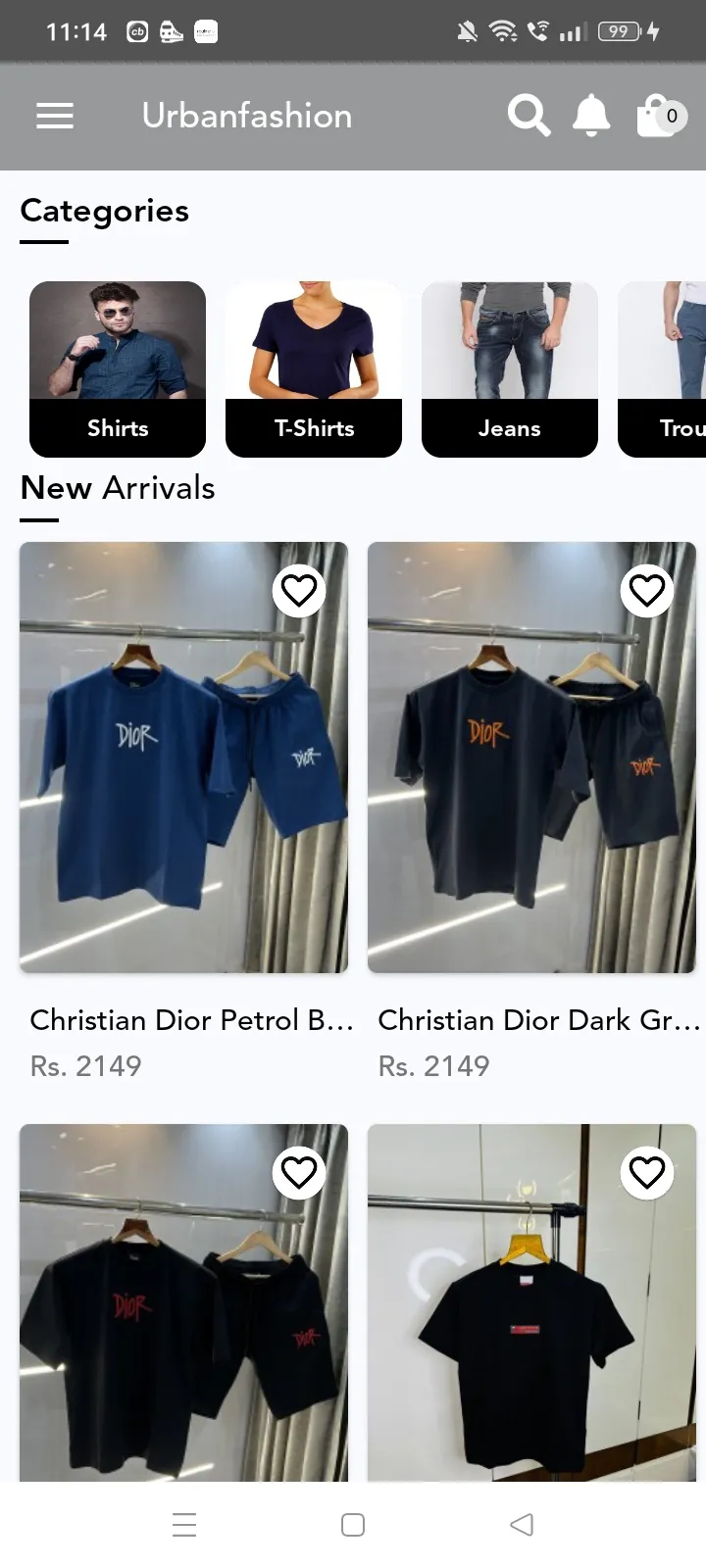Open the notifications bell
706x1568 pixels.
(x=591, y=116)
